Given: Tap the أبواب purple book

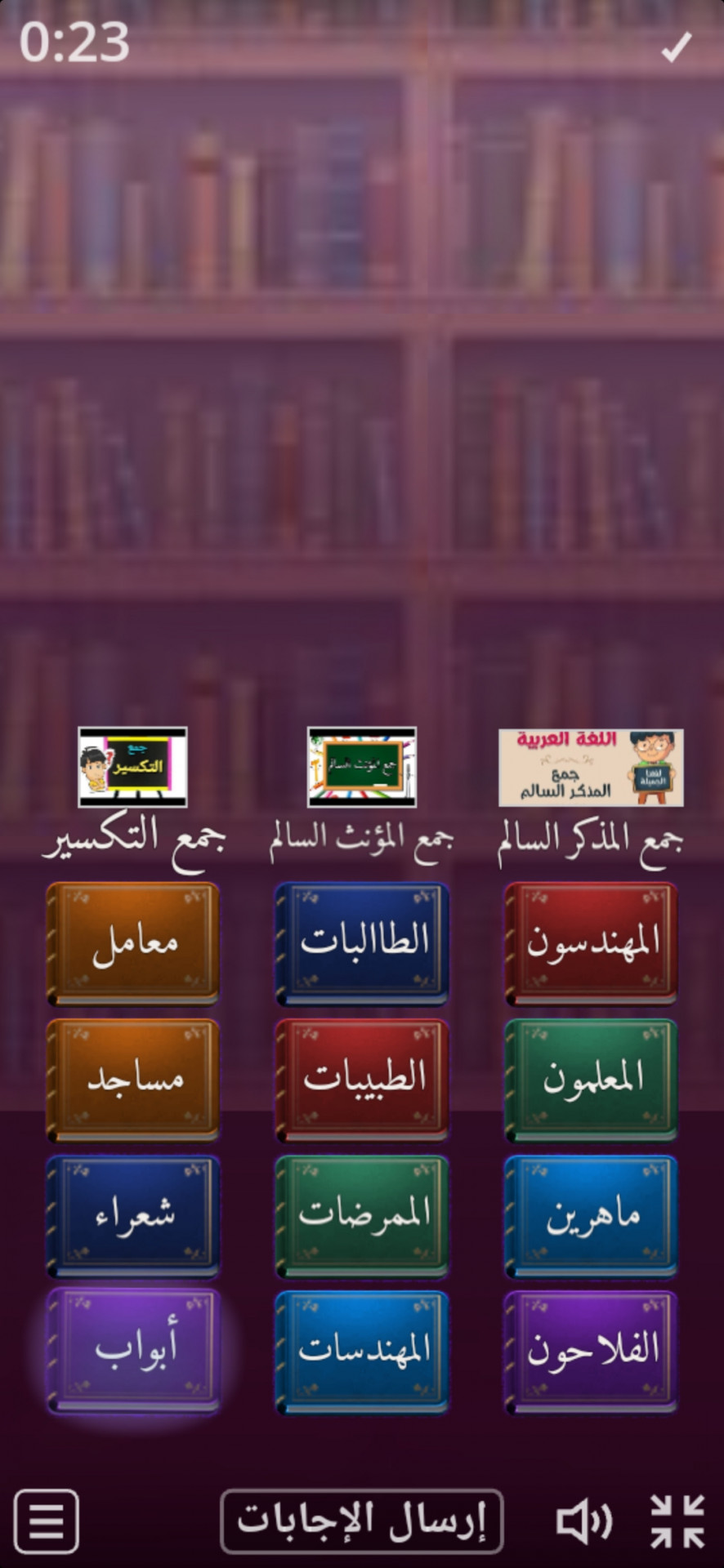Looking at the screenshot, I should point(133,1351).
